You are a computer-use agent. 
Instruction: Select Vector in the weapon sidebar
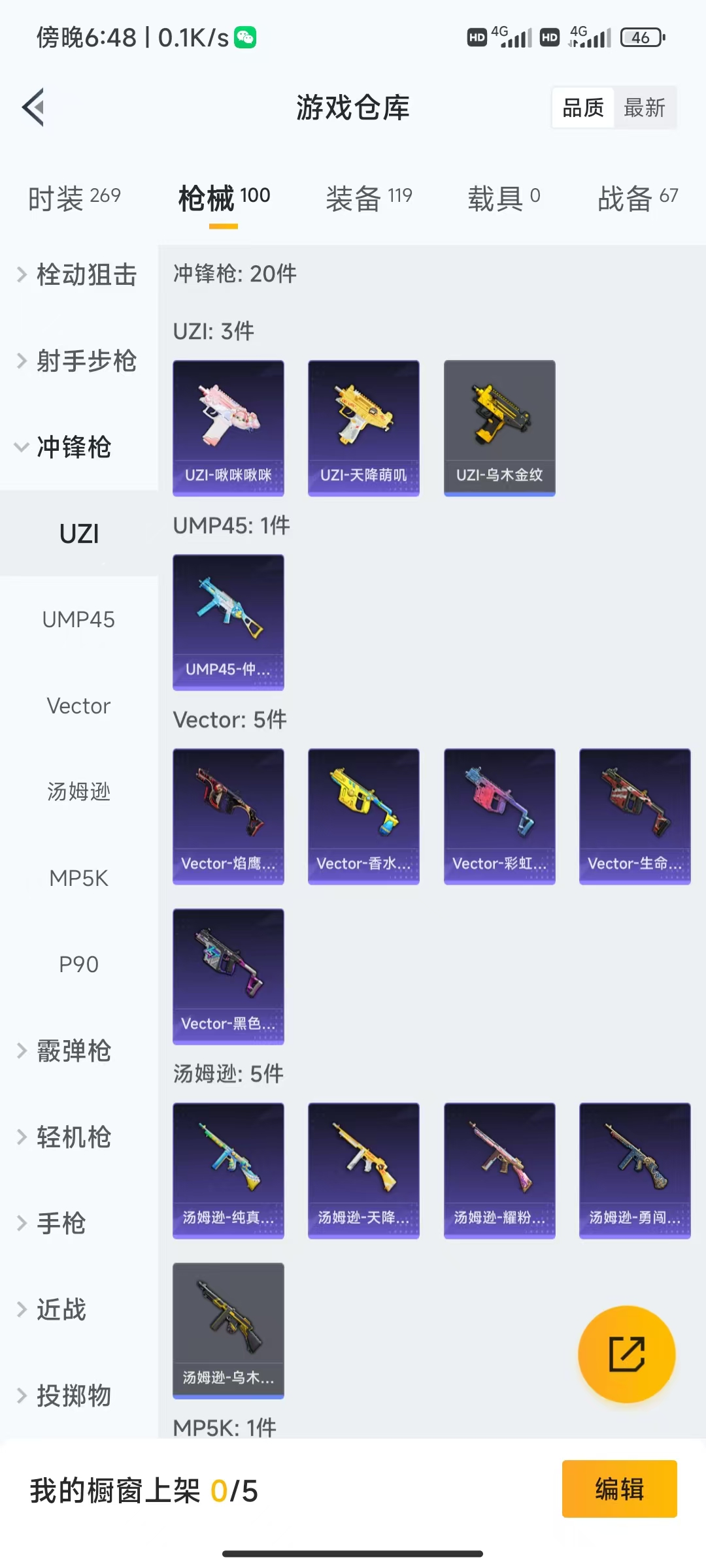[x=78, y=706]
